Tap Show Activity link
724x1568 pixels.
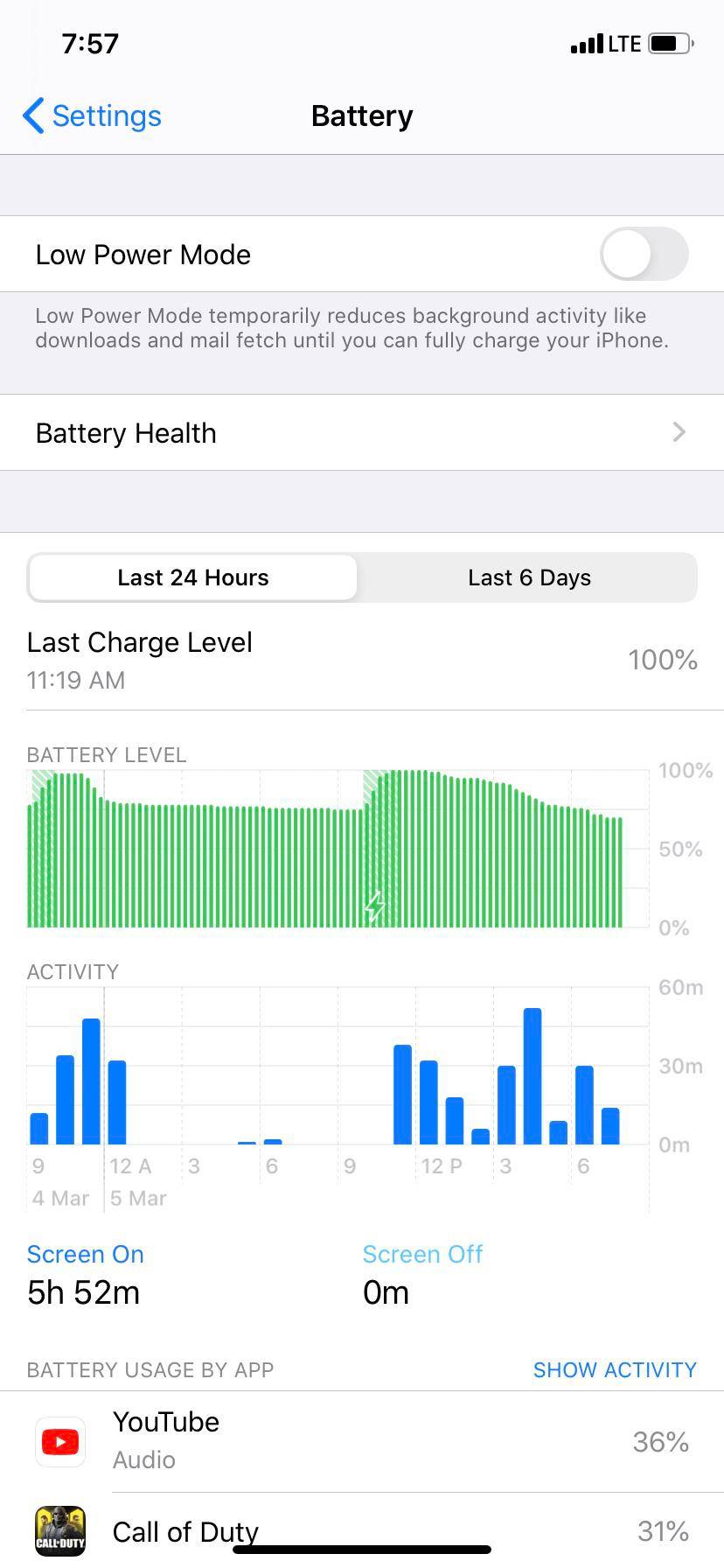(x=614, y=1369)
